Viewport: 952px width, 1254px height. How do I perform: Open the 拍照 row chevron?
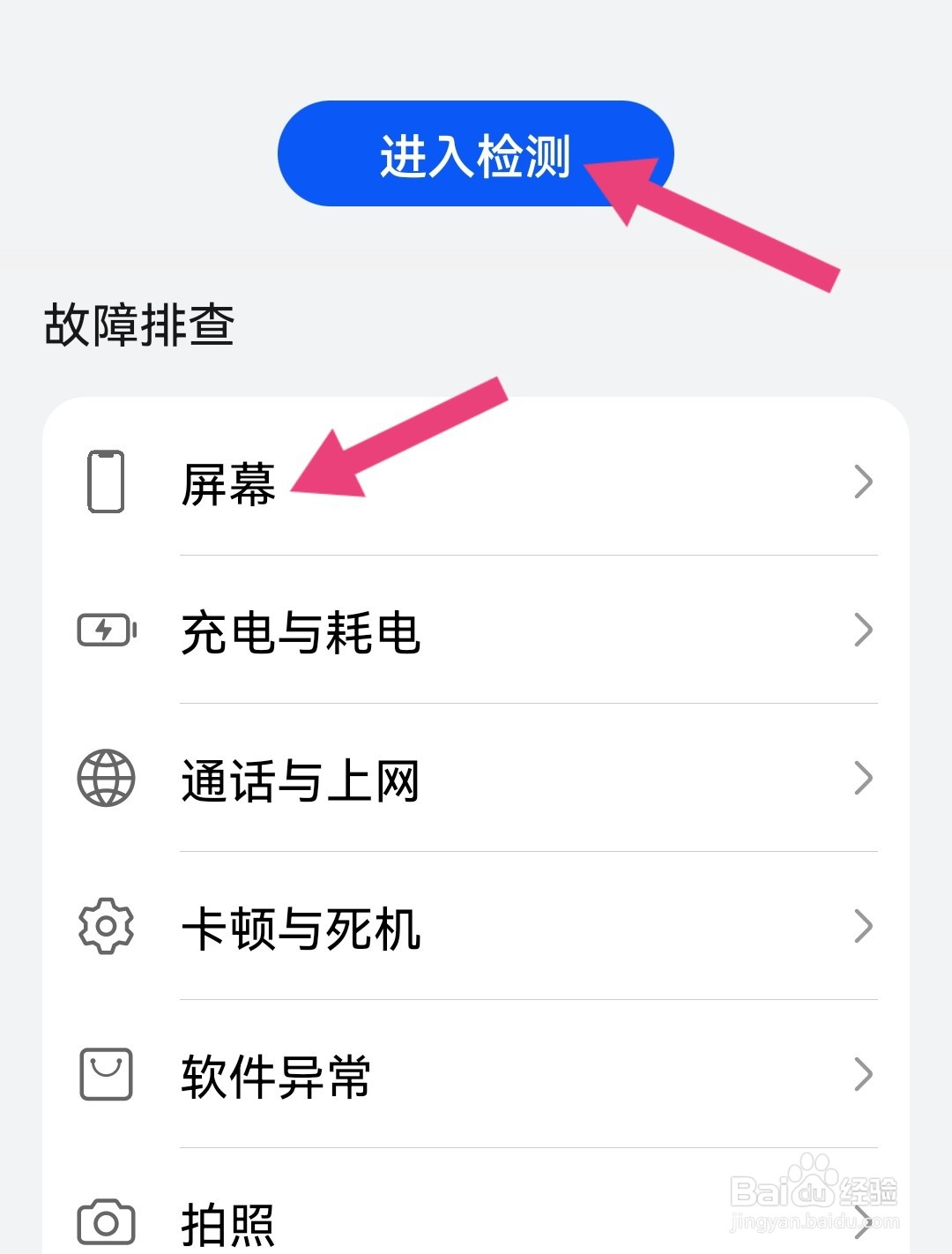(x=864, y=1221)
